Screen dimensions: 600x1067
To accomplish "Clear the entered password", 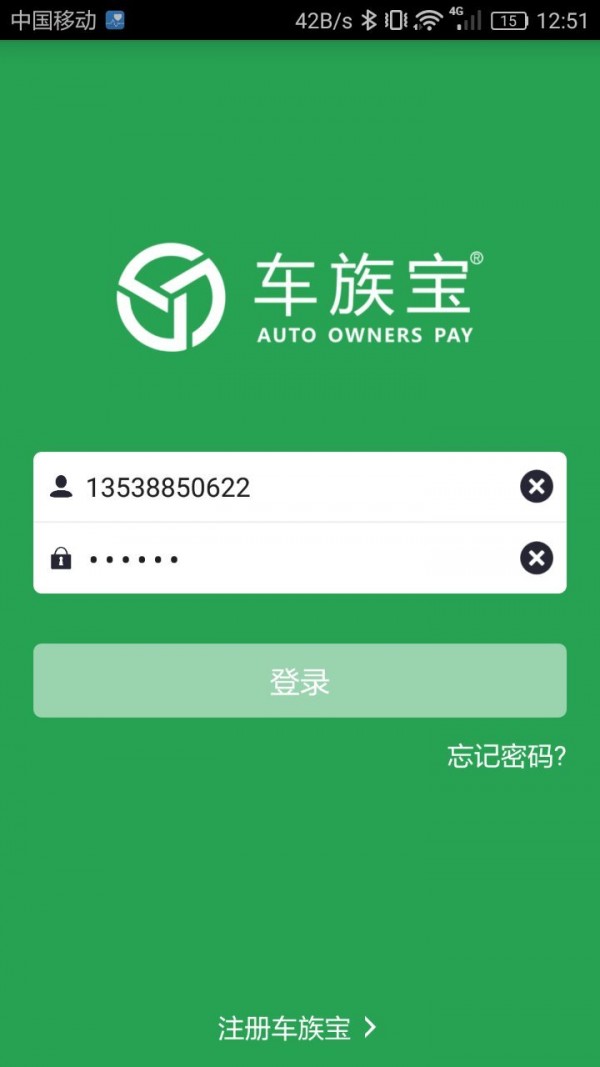I will click(536, 558).
